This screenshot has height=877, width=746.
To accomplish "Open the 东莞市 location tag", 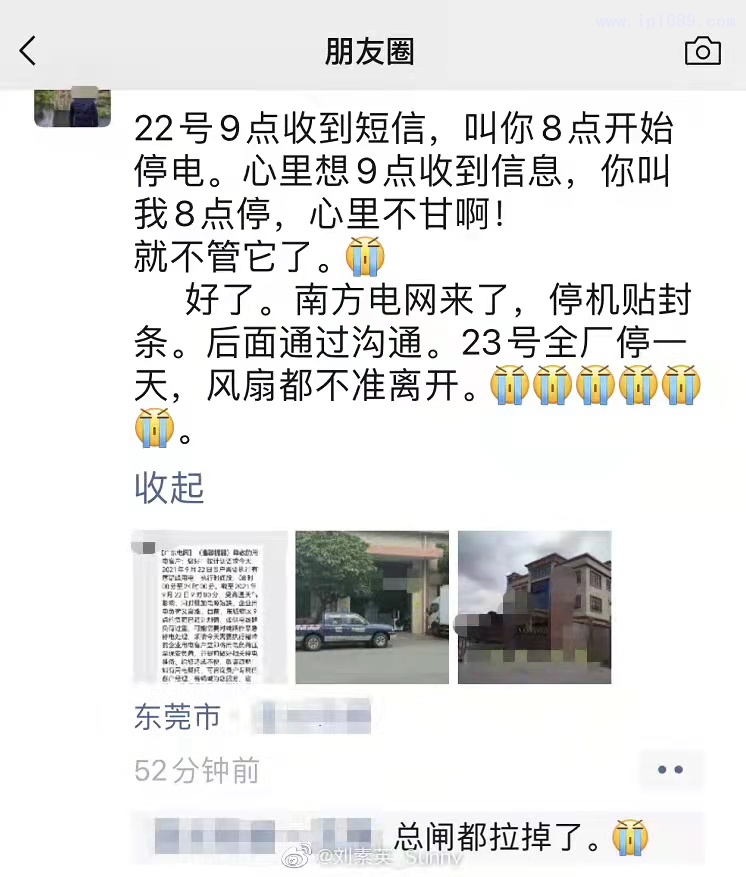I will point(177,717).
